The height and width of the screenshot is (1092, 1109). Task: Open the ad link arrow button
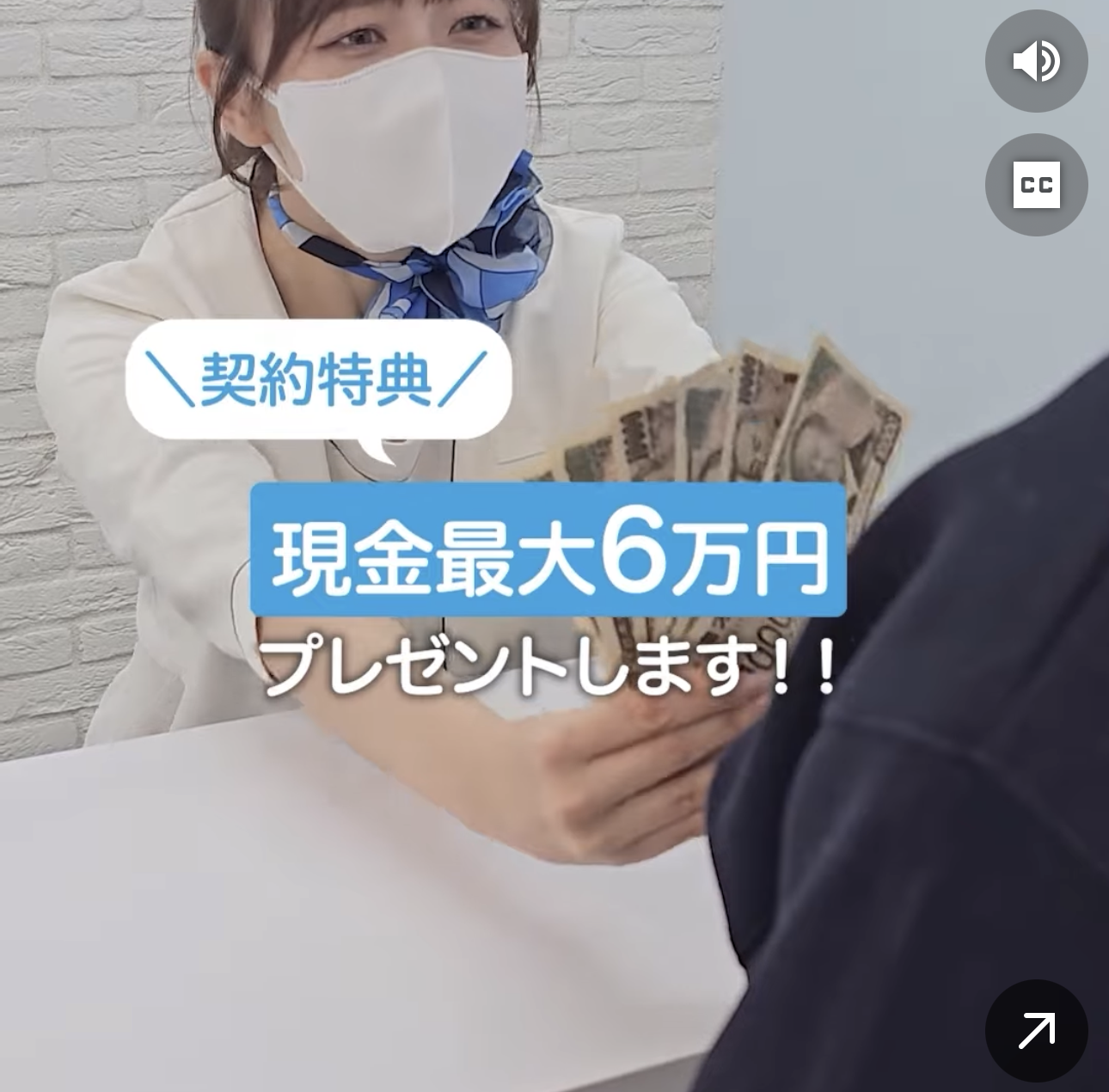tap(1036, 1030)
